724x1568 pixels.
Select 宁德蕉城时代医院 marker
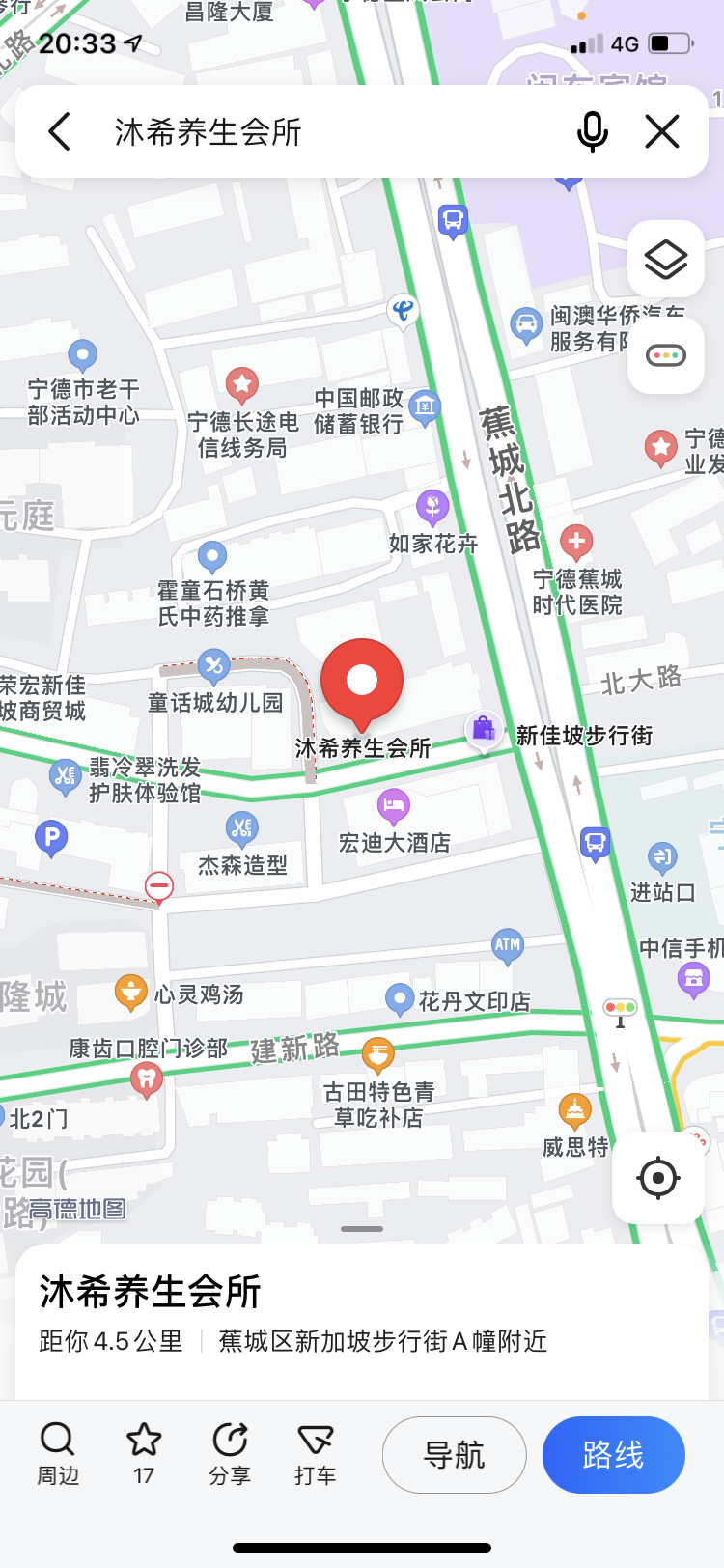pyautogui.click(x=576, y=543)
